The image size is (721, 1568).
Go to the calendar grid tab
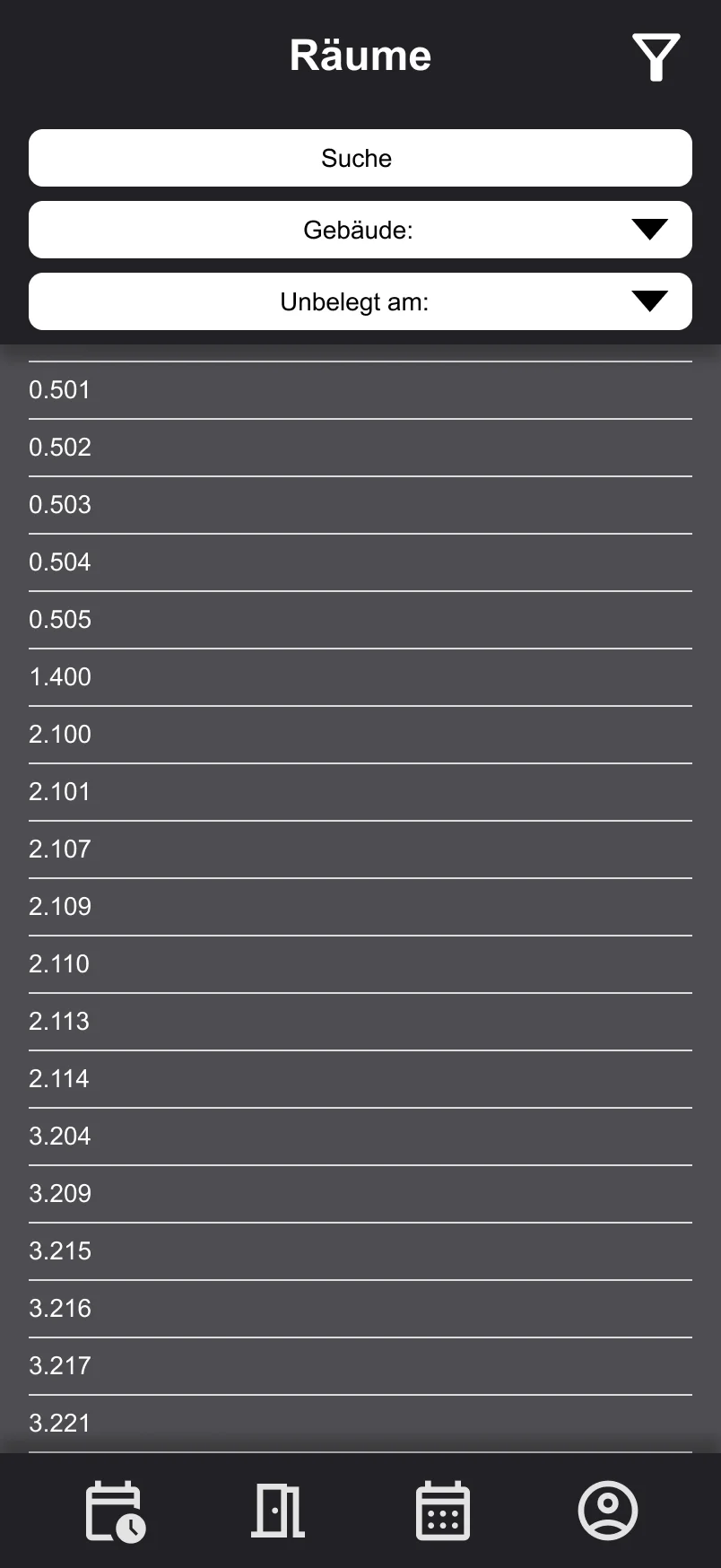[443, 1511]
